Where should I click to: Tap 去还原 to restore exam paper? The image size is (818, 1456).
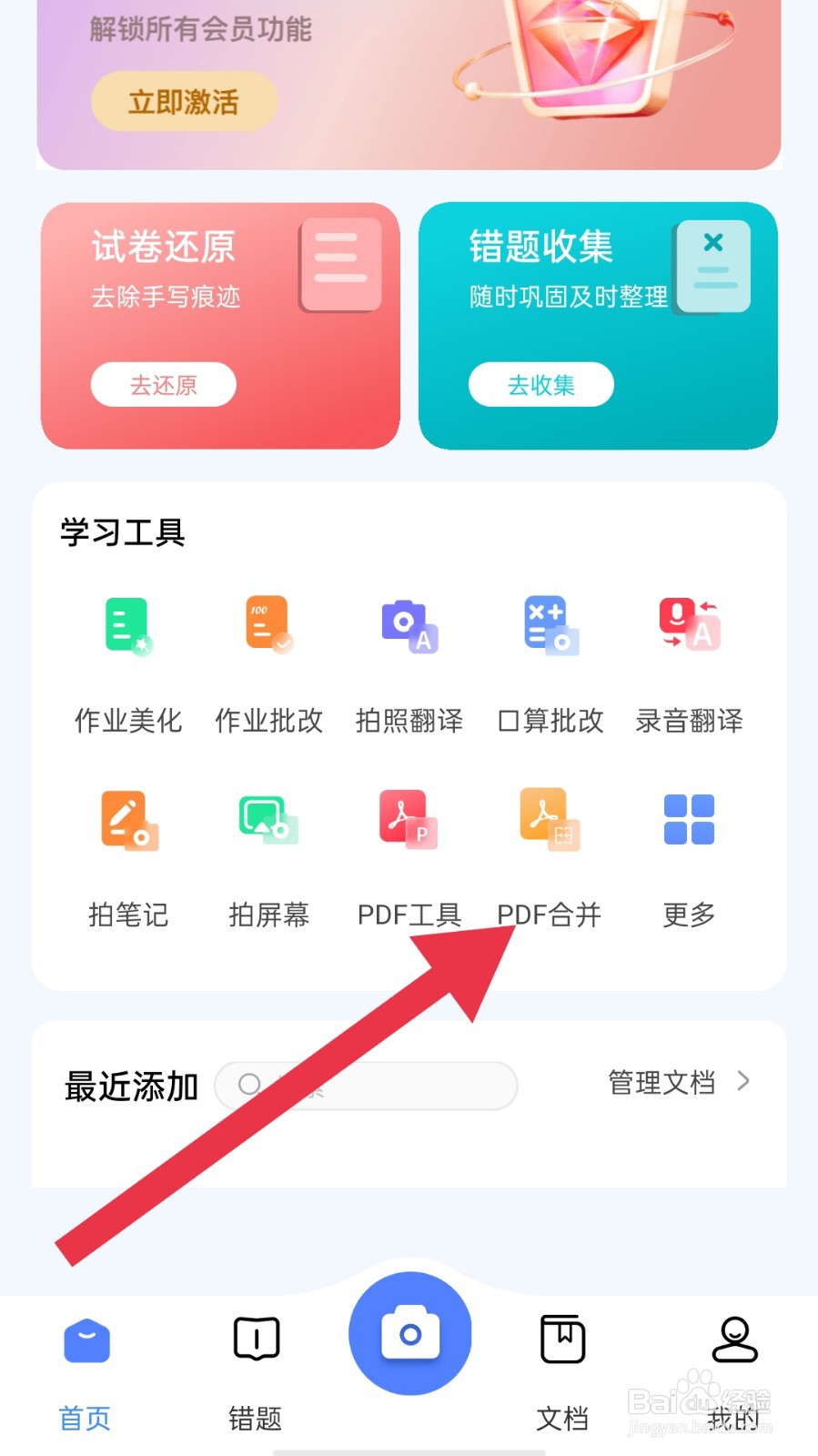(163, 384)
